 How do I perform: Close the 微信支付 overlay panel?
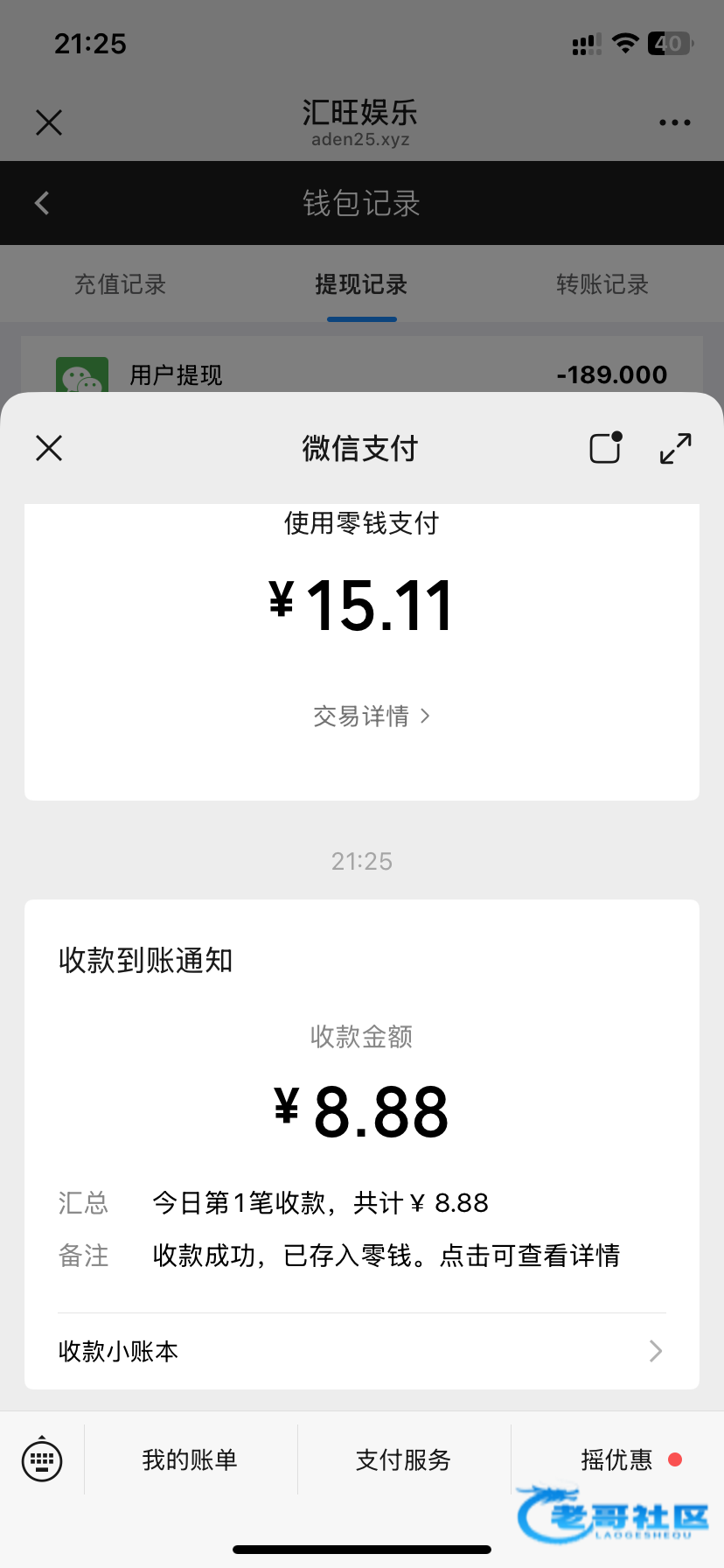tap(49, 449)
